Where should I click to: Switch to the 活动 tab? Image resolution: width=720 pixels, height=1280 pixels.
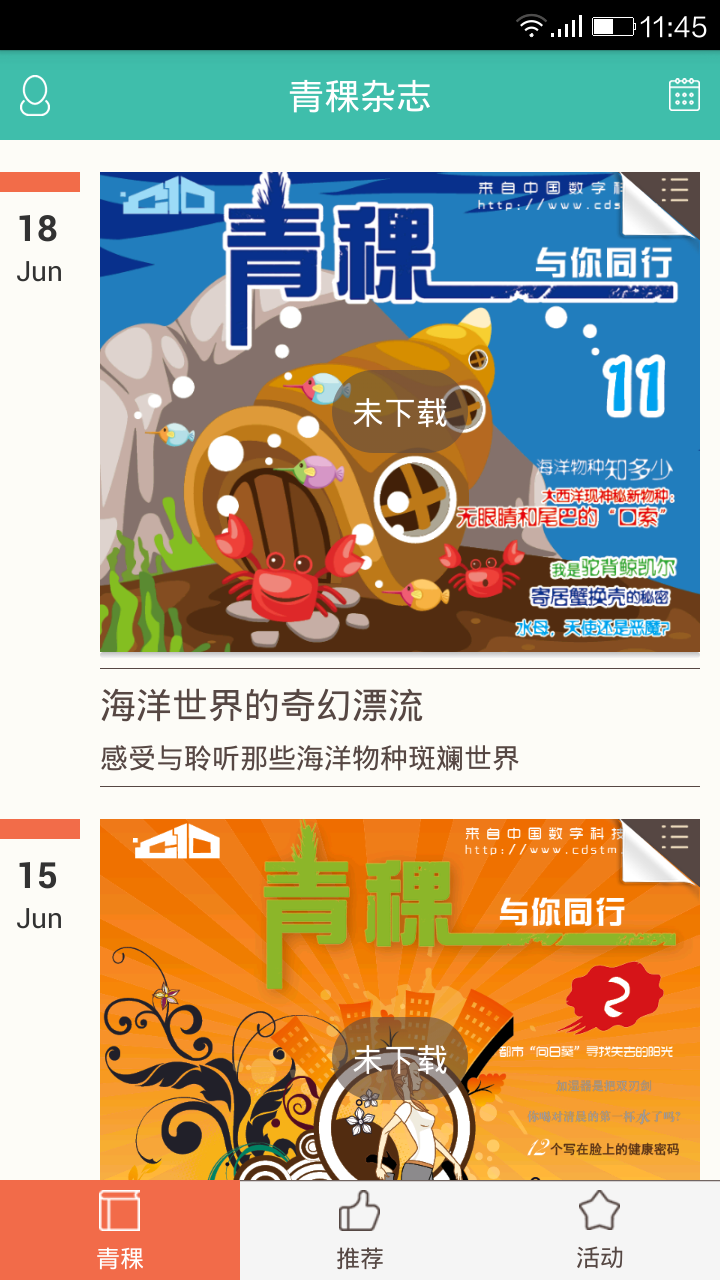(x=600, y=1230)
